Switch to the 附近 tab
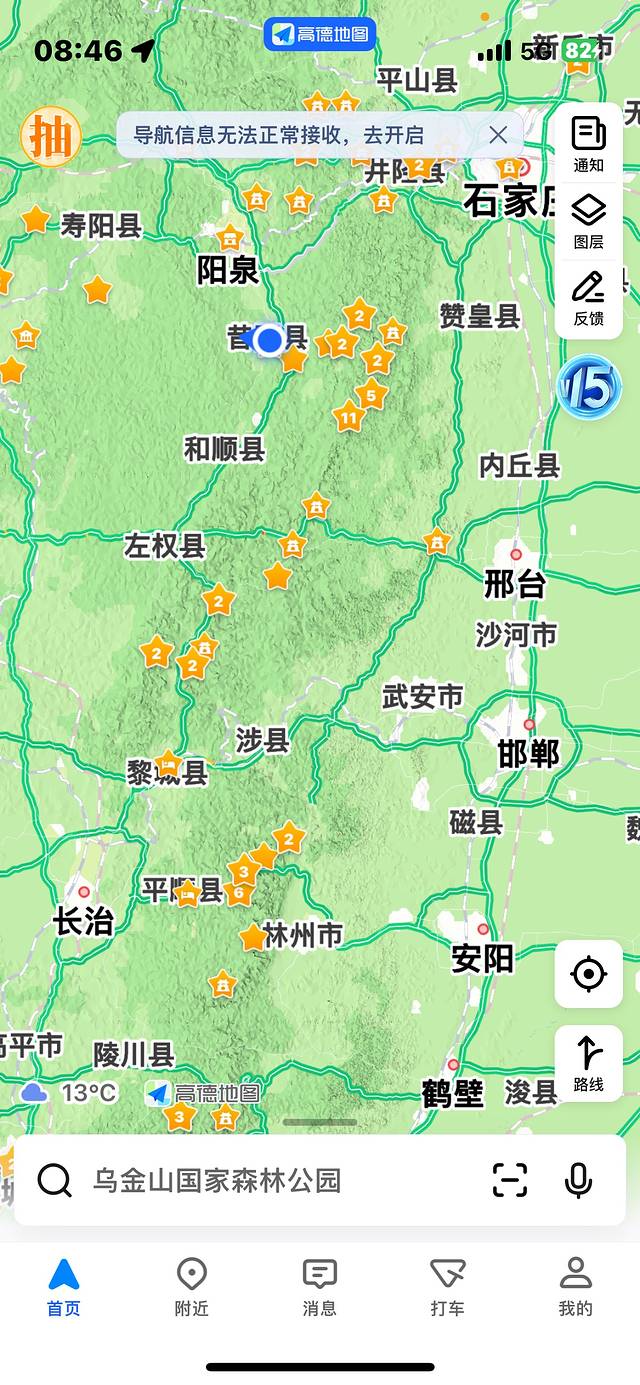 [x=191, y=1287]
